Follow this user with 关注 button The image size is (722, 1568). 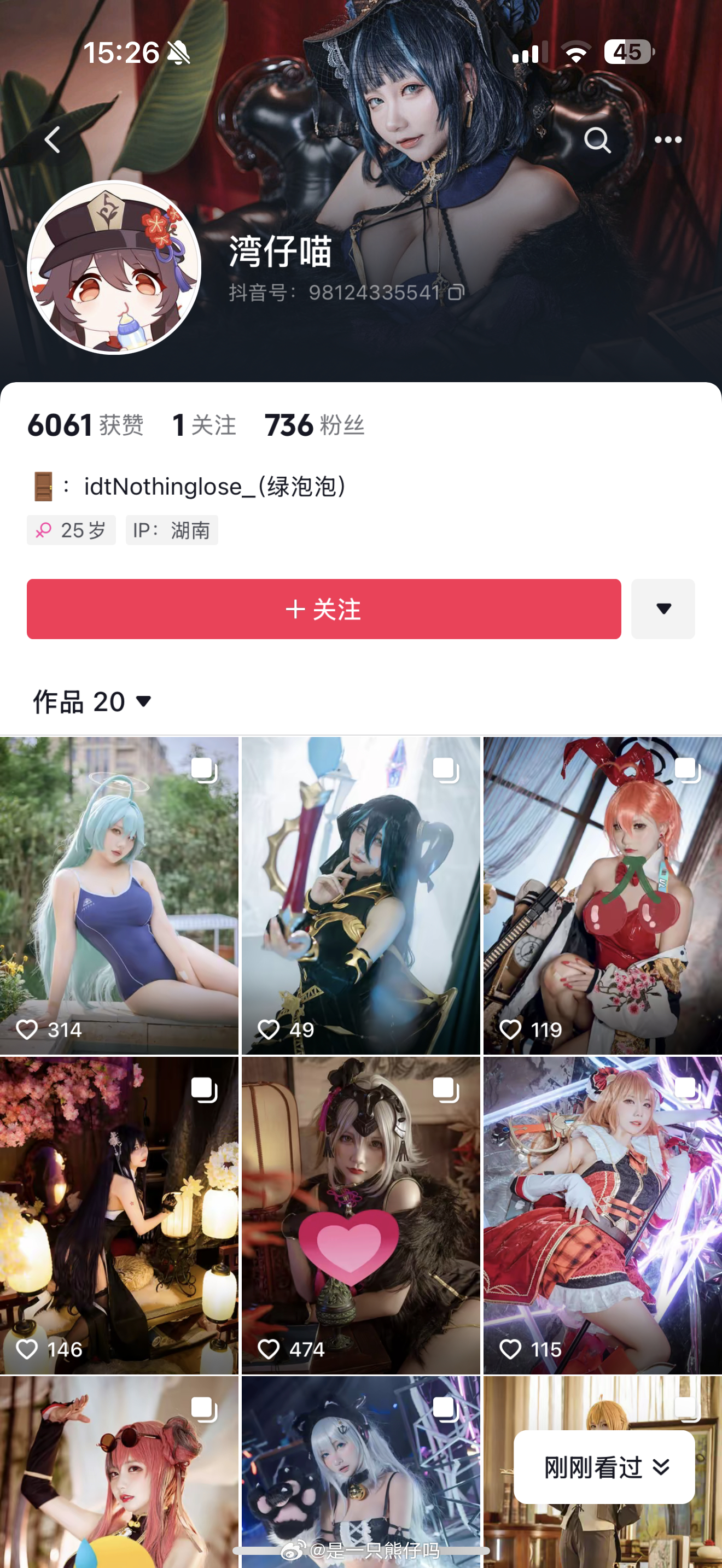323,609
